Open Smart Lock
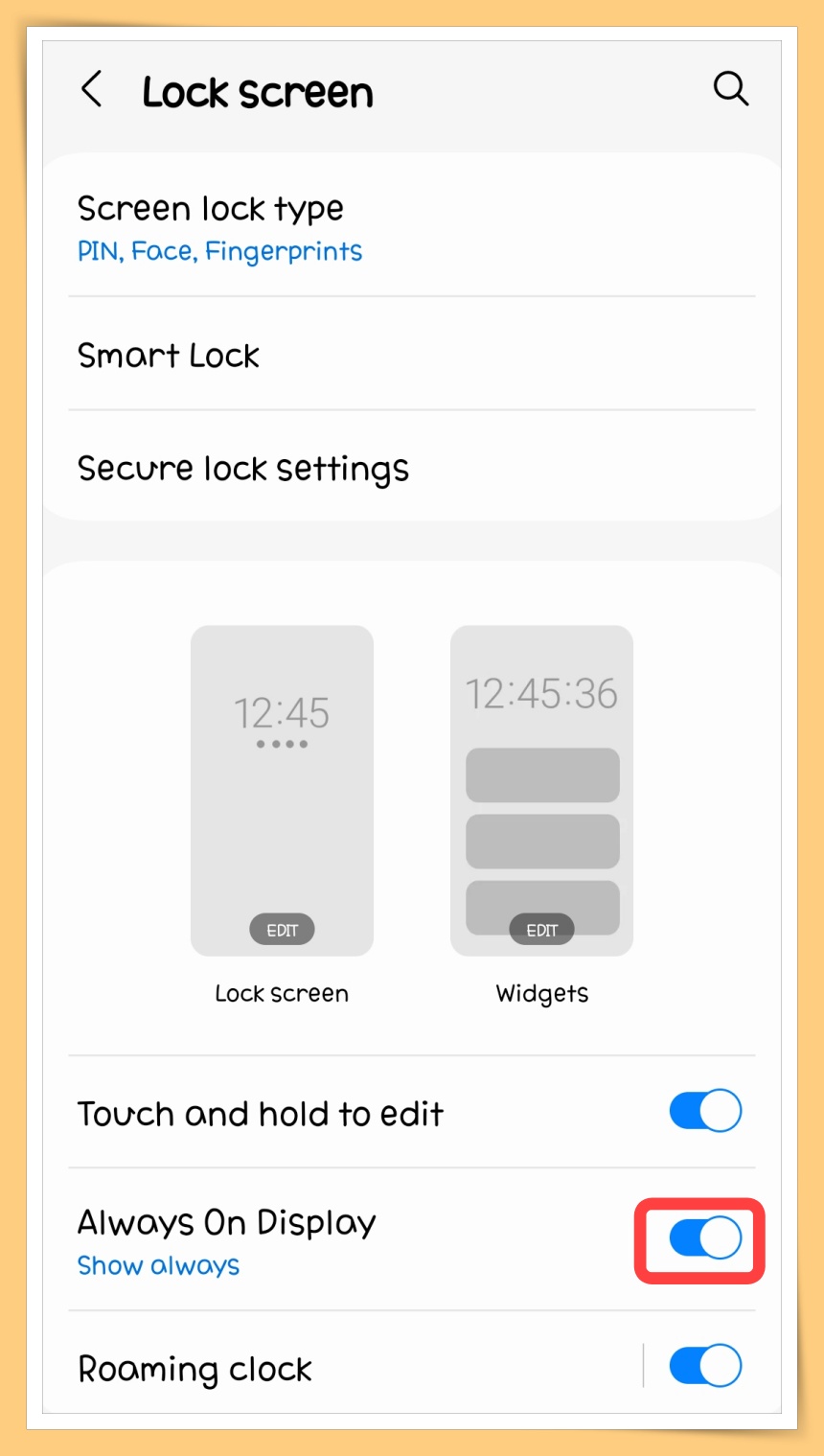The width and height of the screenshot is (824, 1456). (169, 356)
